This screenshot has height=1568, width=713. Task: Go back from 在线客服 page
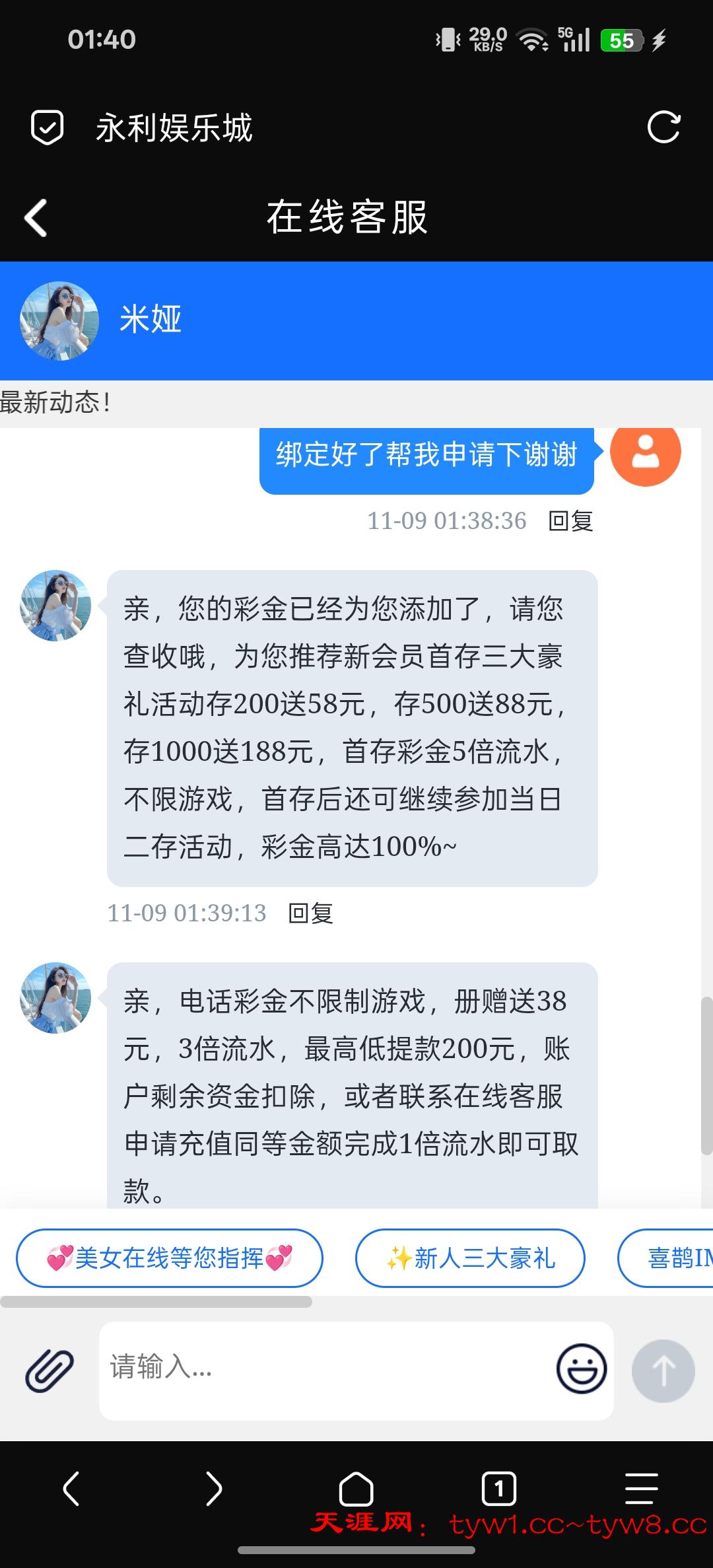pos(36,217)
